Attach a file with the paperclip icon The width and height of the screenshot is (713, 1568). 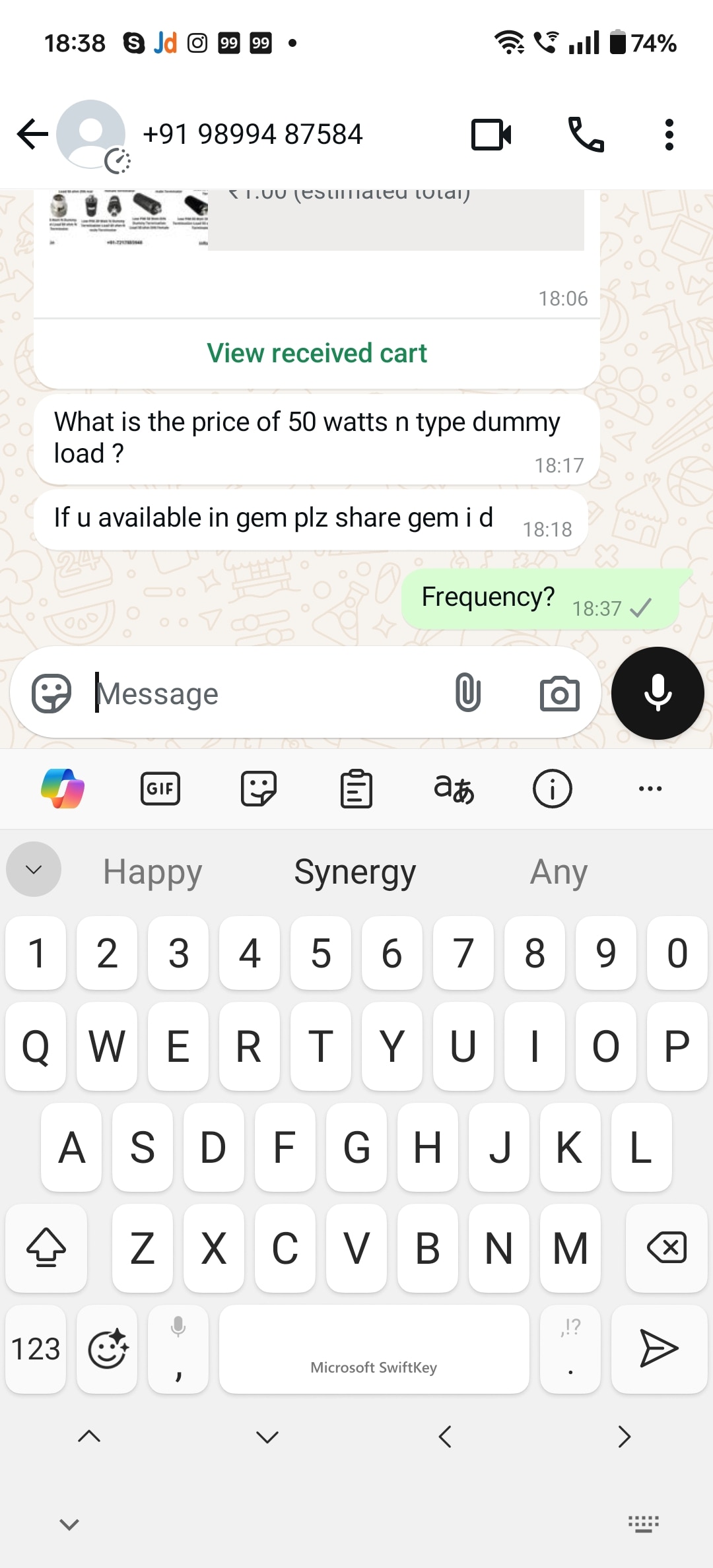467,693
